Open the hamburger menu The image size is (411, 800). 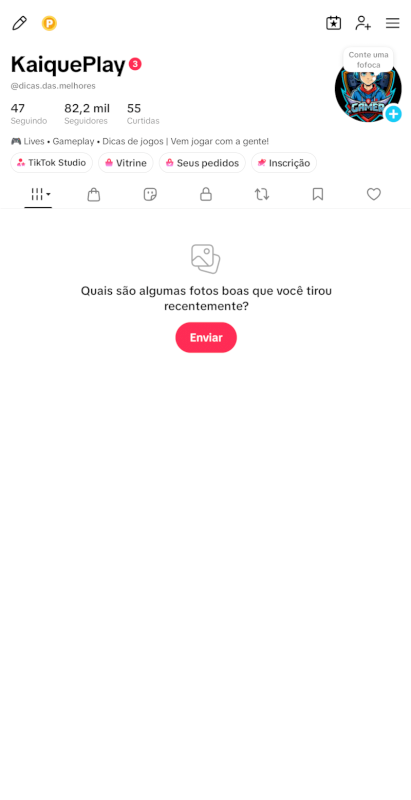tap(392, 23)
